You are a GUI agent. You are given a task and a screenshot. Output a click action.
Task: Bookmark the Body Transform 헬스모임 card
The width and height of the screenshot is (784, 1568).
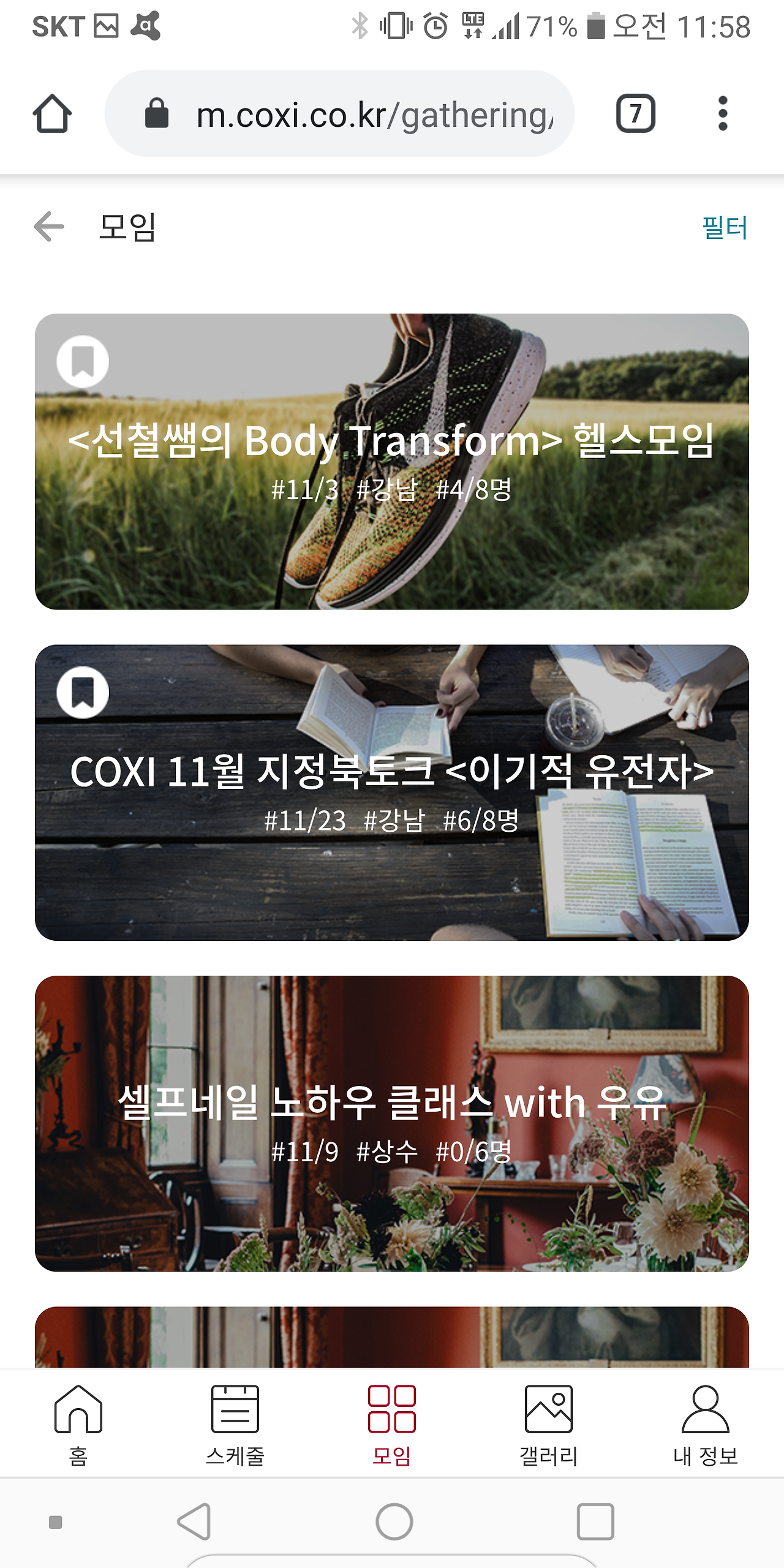click(83, 361)
